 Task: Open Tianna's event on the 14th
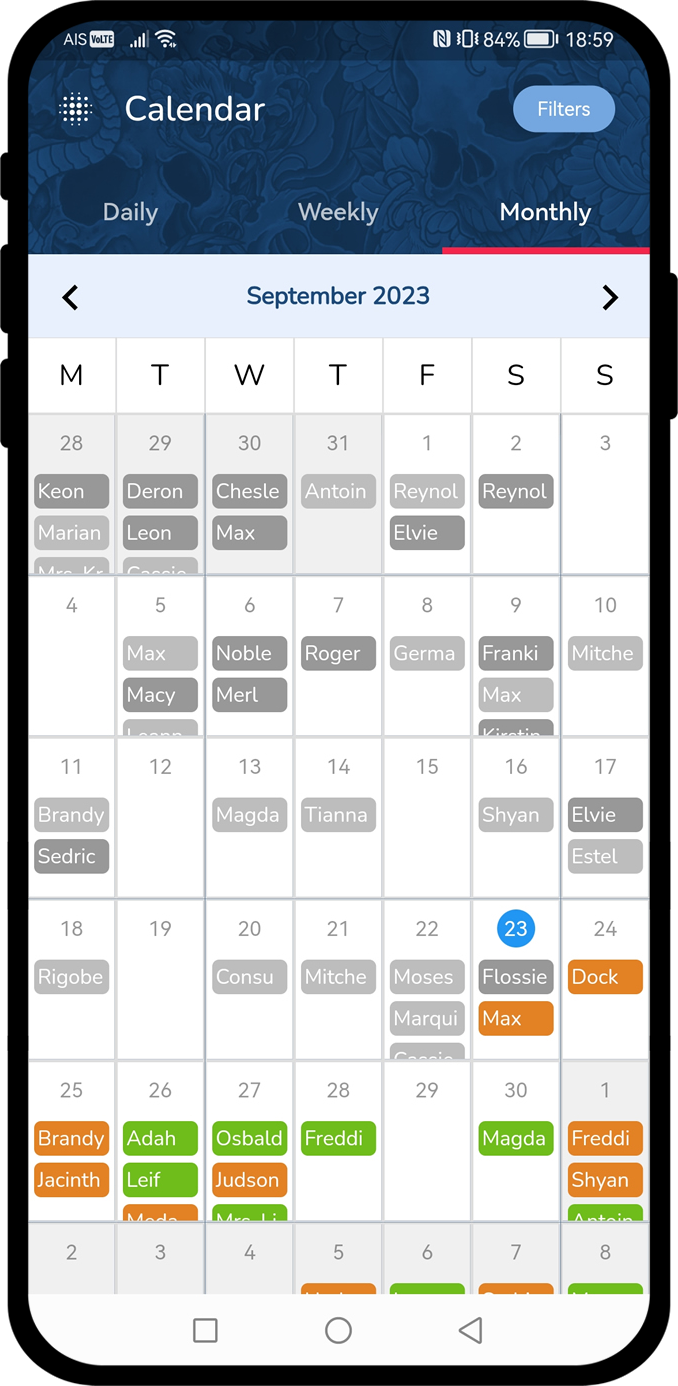click(x=338, y=815)
